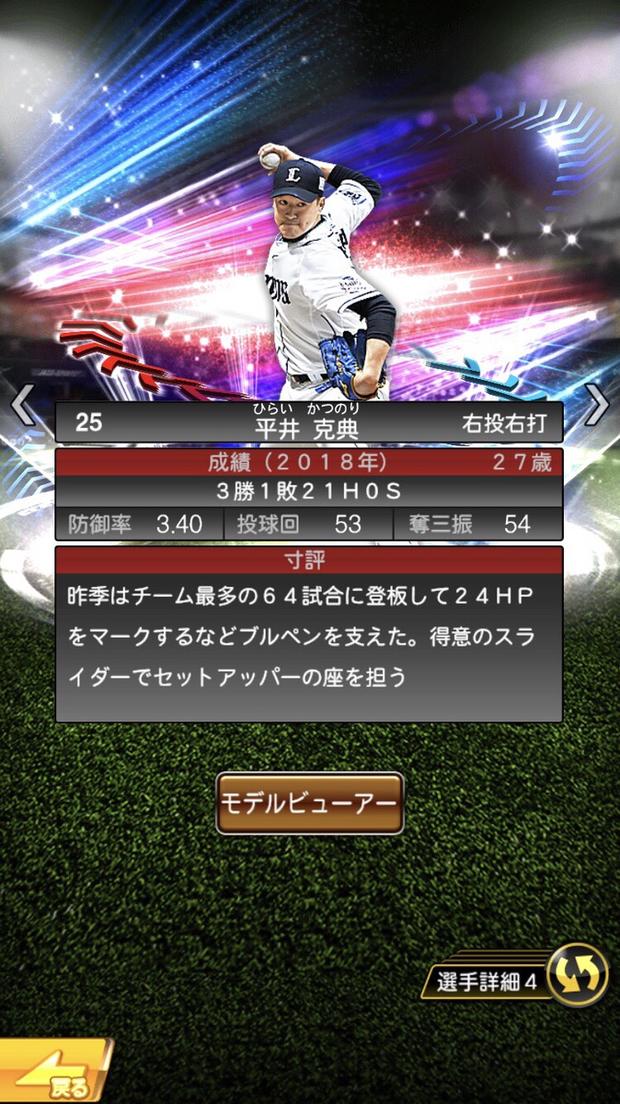Show the next player with right arrow

point(596,405)
